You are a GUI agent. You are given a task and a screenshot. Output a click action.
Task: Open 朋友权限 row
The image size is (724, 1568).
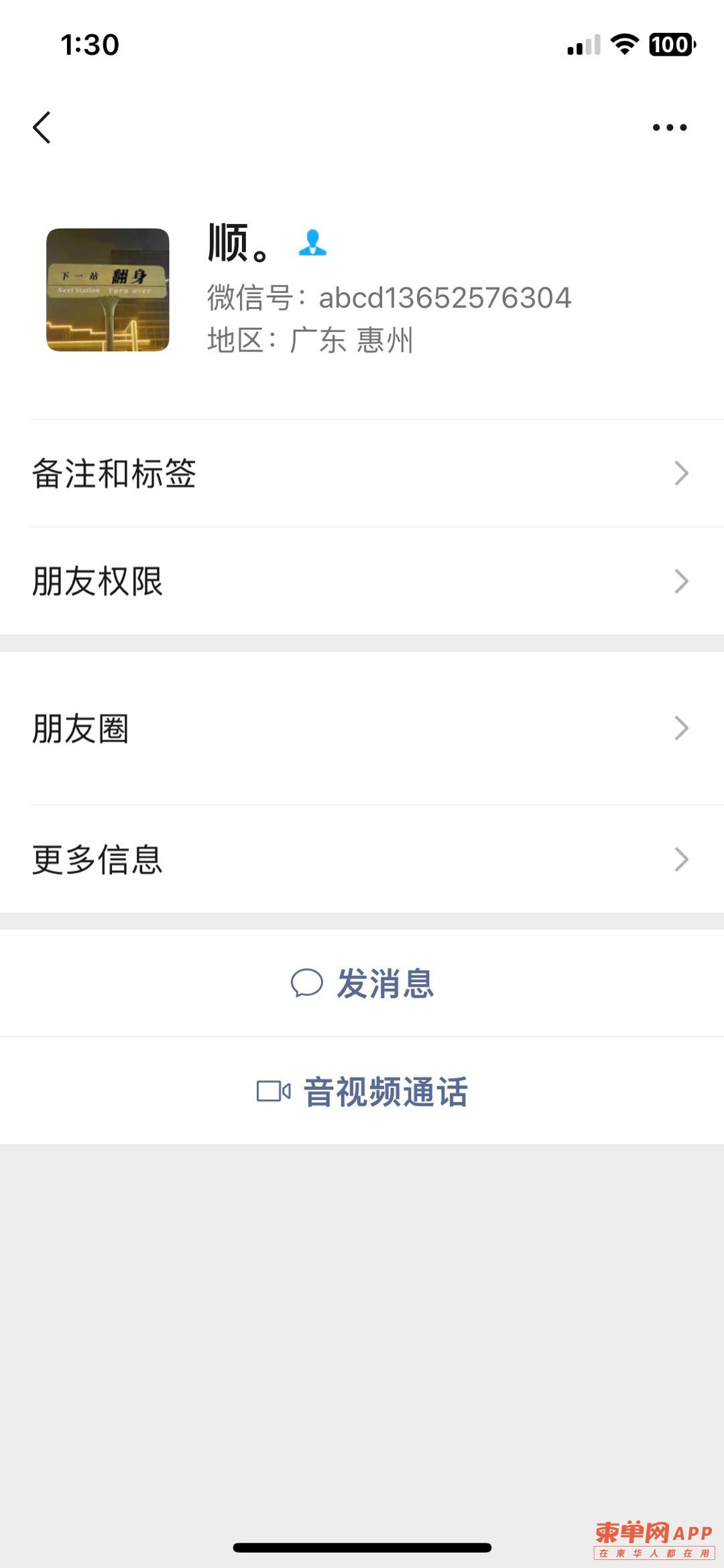tap(362, 581)
